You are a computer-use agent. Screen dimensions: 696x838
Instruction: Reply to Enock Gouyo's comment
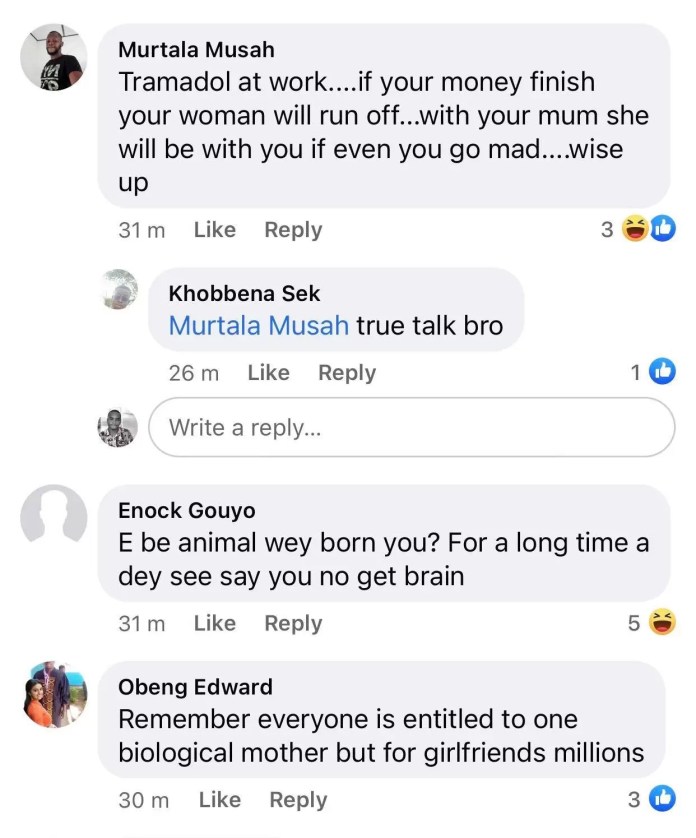click(x=292, y=623)
